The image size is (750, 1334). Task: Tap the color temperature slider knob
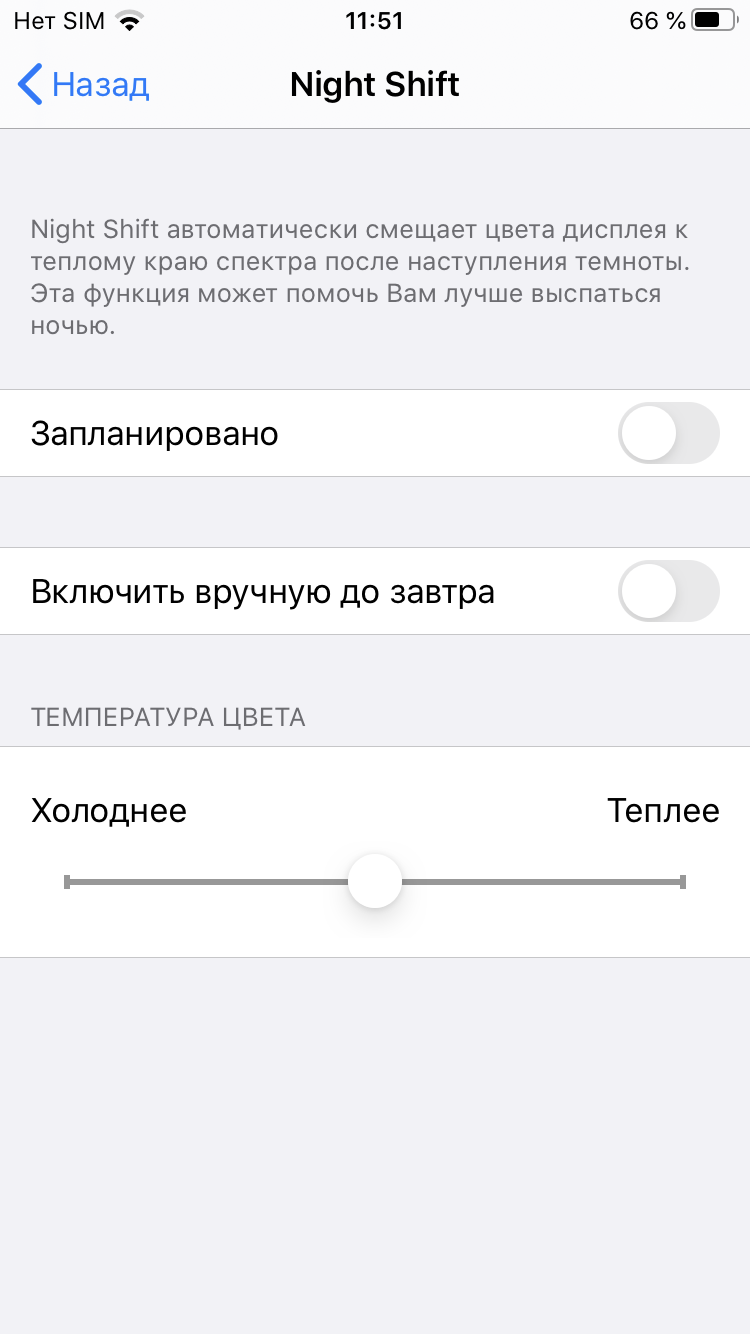tap(375, 881)
